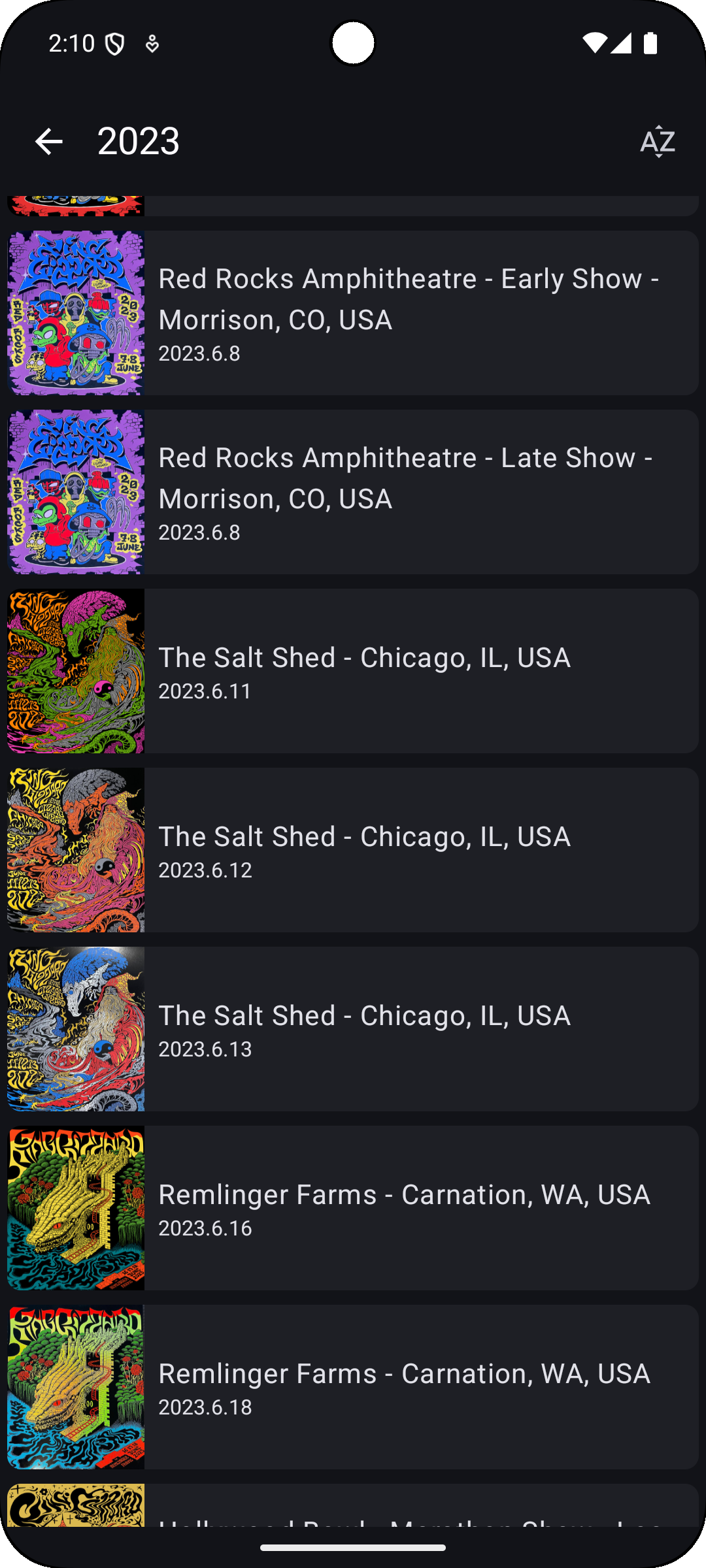Open The Salt Shed show from 2023.6.11
706x1568 pixels.
coord(353,671)
